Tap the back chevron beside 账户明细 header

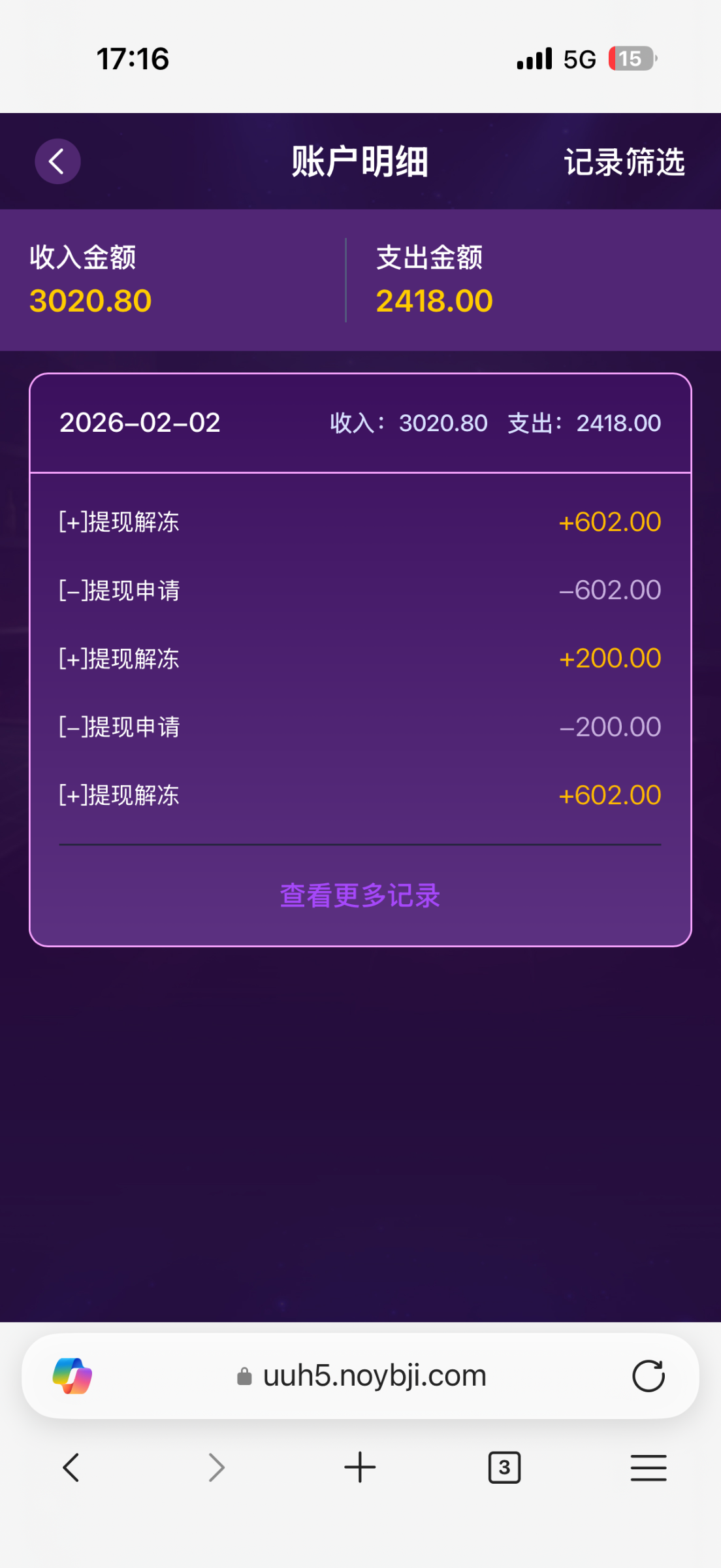pyautogui.click(x=57, y=161)
